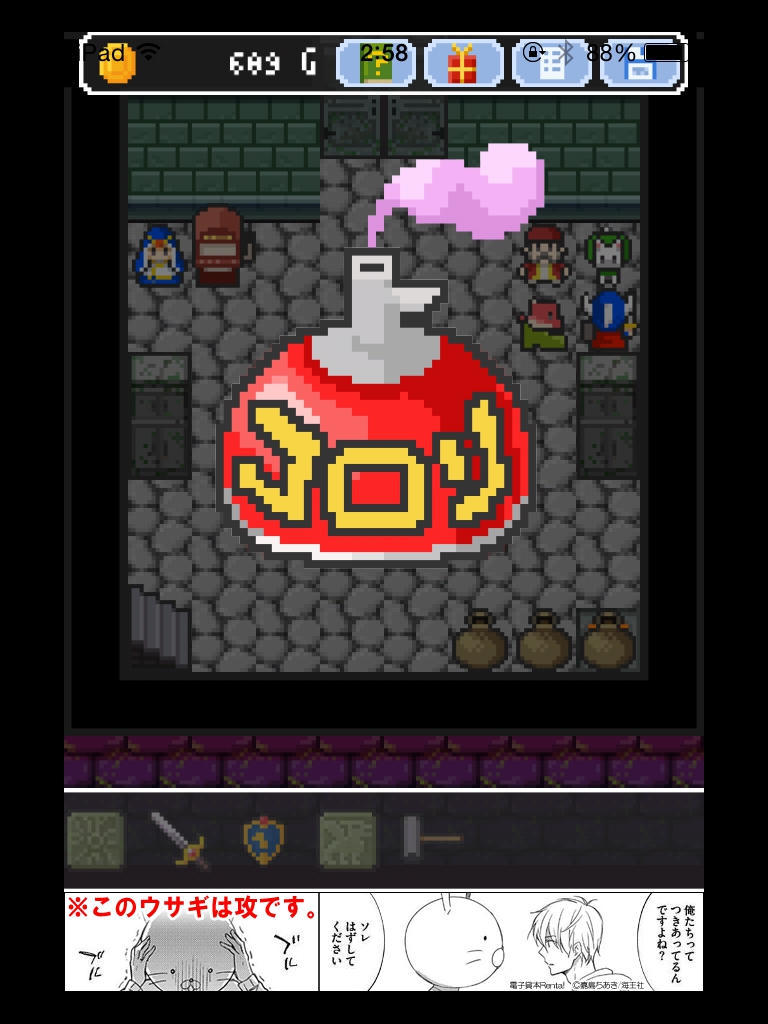
Task: Select the blue shield in the inventory bar
Action: coord(263,839)
